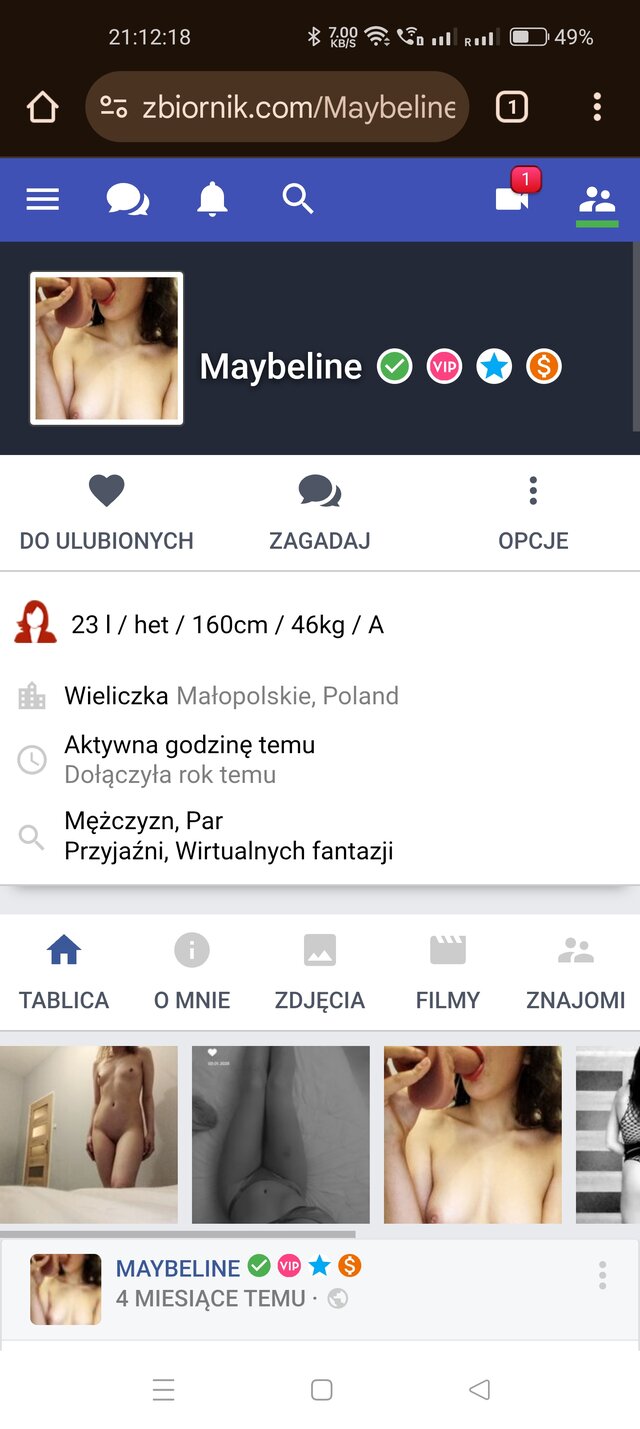Image resolution: width=640 pixels, height=1429 pixels.
Task: Add Maybeline via Do ulubionych
Action: pyautogui.click(x=107, y=513)
